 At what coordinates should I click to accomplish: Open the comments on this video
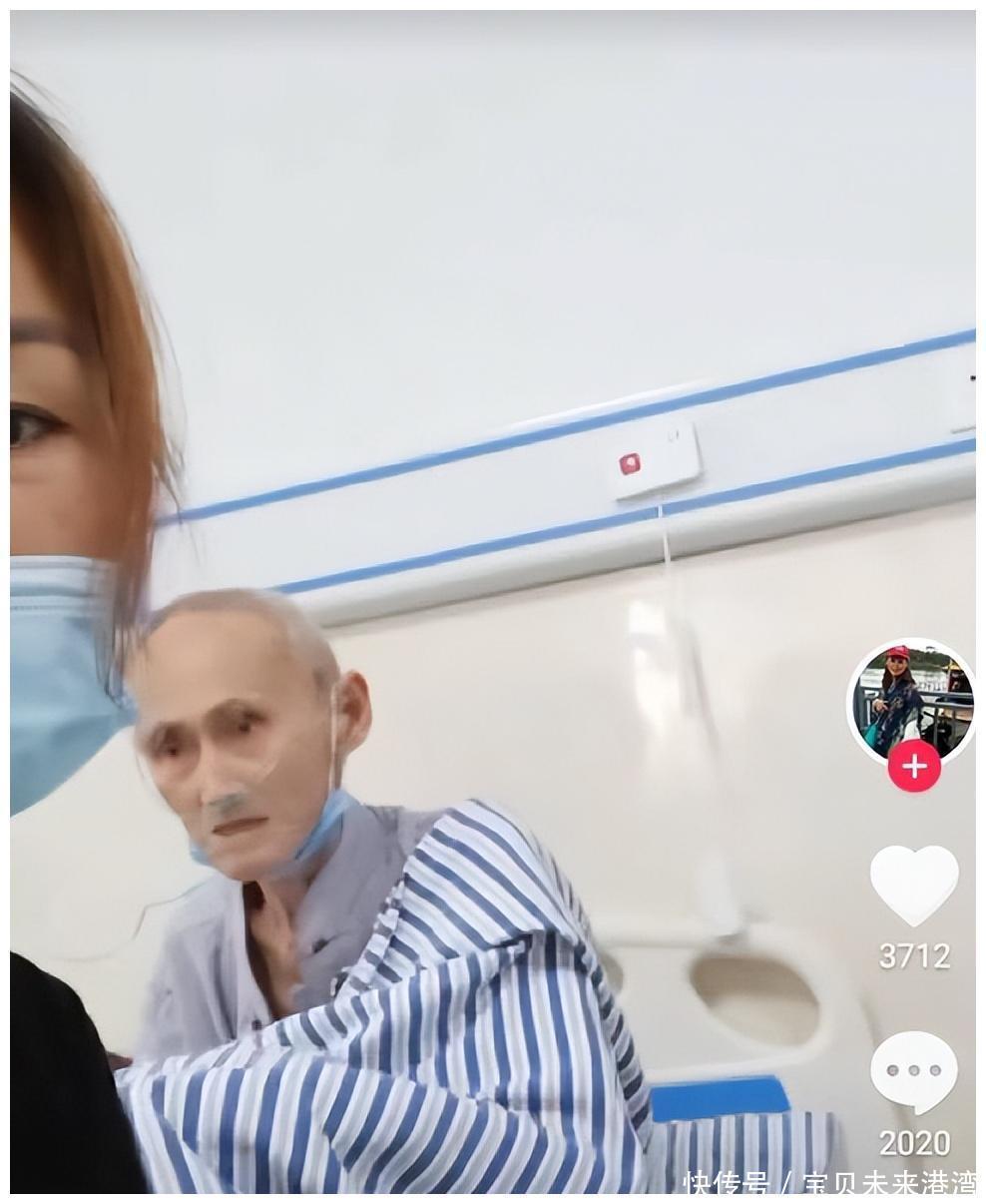tap(913, 1072)
